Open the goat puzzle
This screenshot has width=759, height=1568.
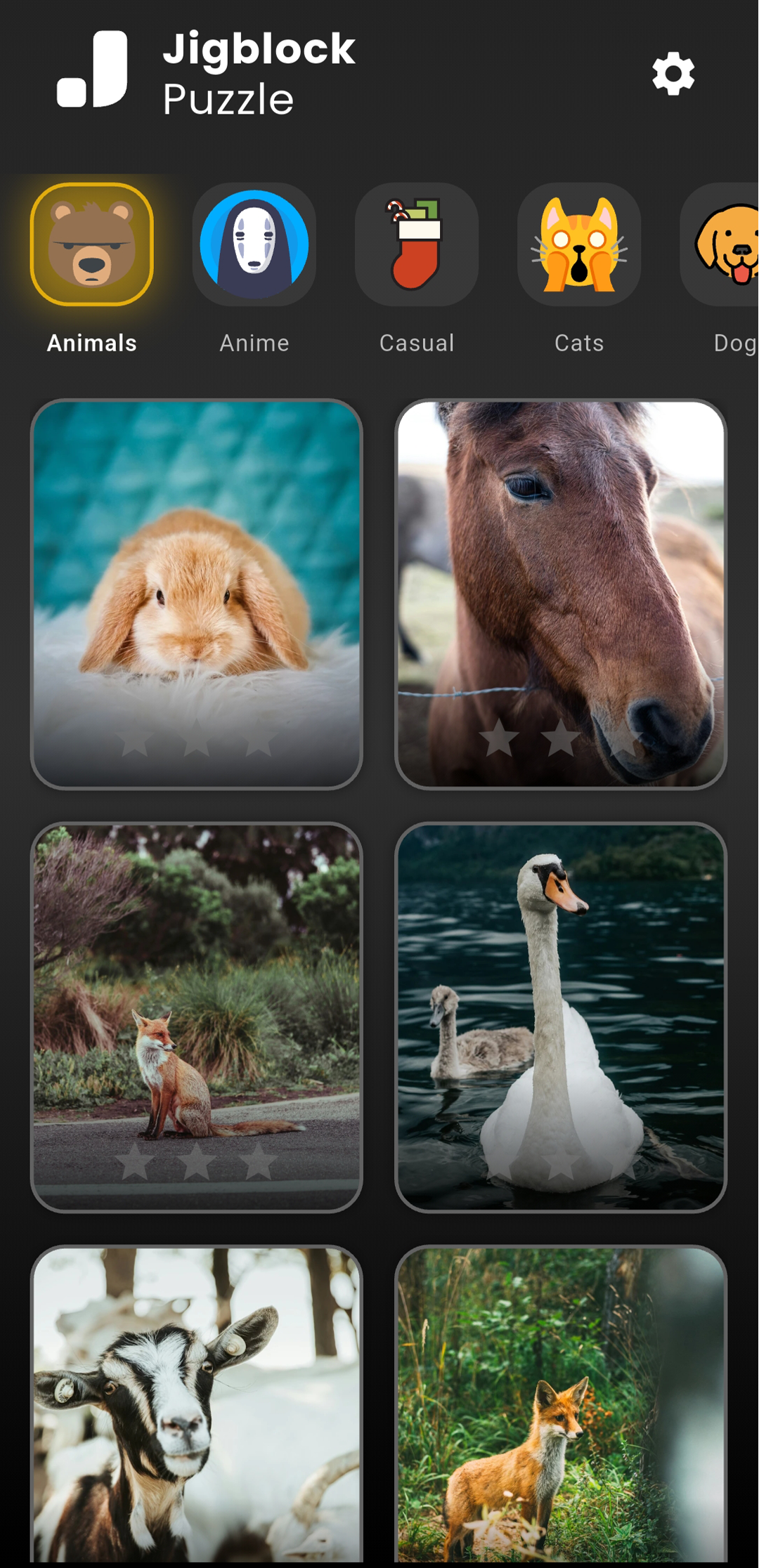tap(197, 1405)
